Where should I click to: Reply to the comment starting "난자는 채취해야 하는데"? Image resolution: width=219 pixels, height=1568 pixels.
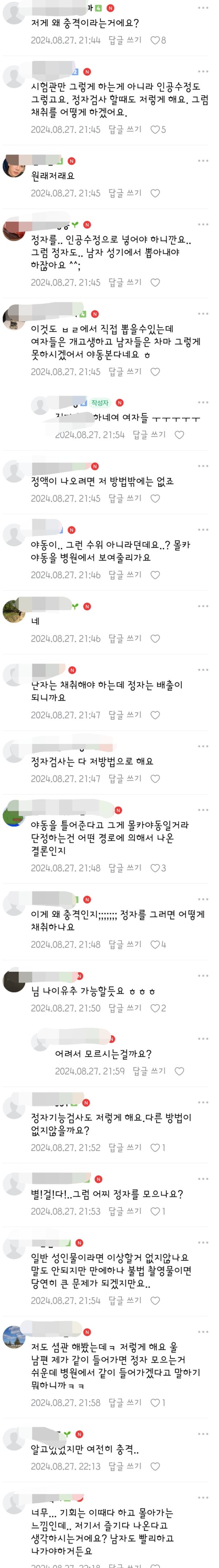click(x=125, y=714)
